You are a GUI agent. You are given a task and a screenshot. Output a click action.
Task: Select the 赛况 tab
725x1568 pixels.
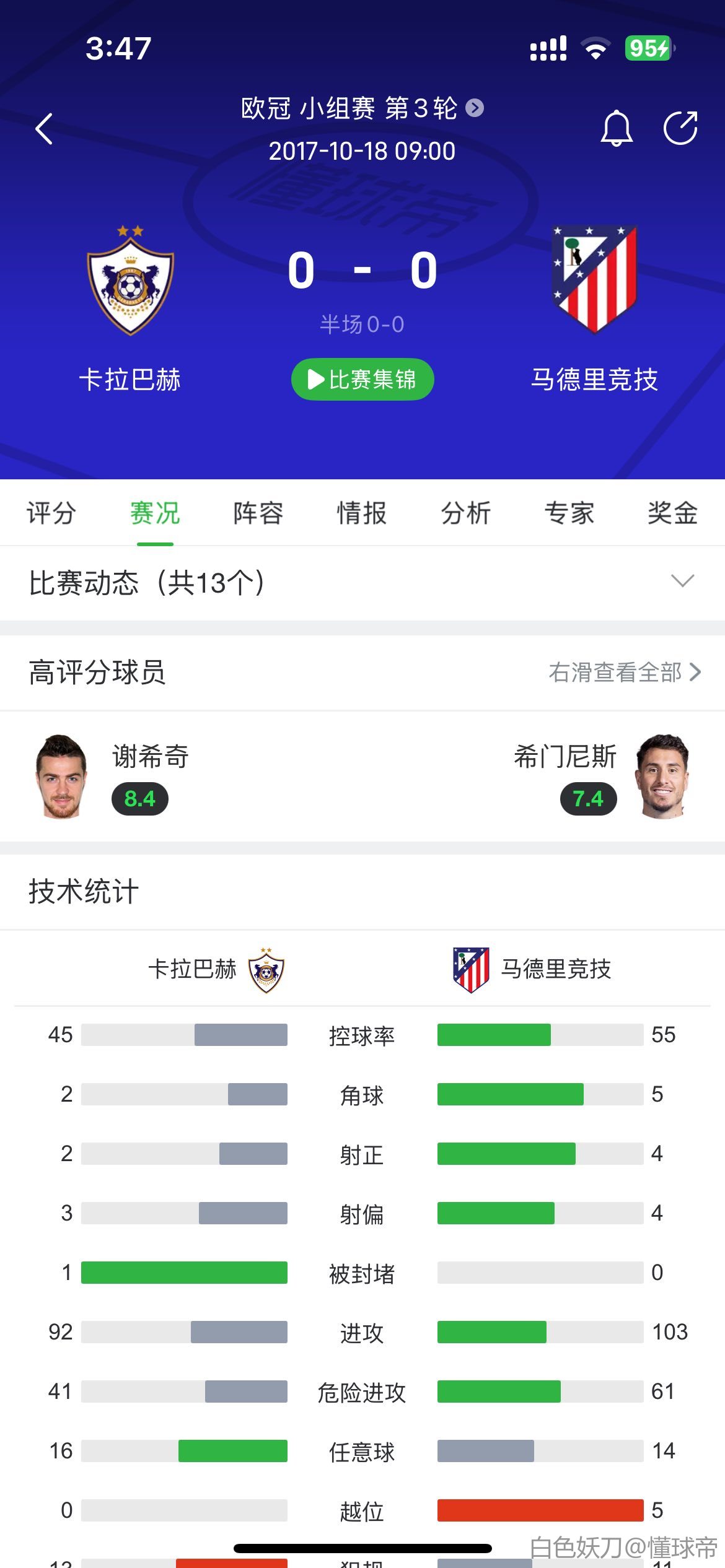click(x=155, y=513)
